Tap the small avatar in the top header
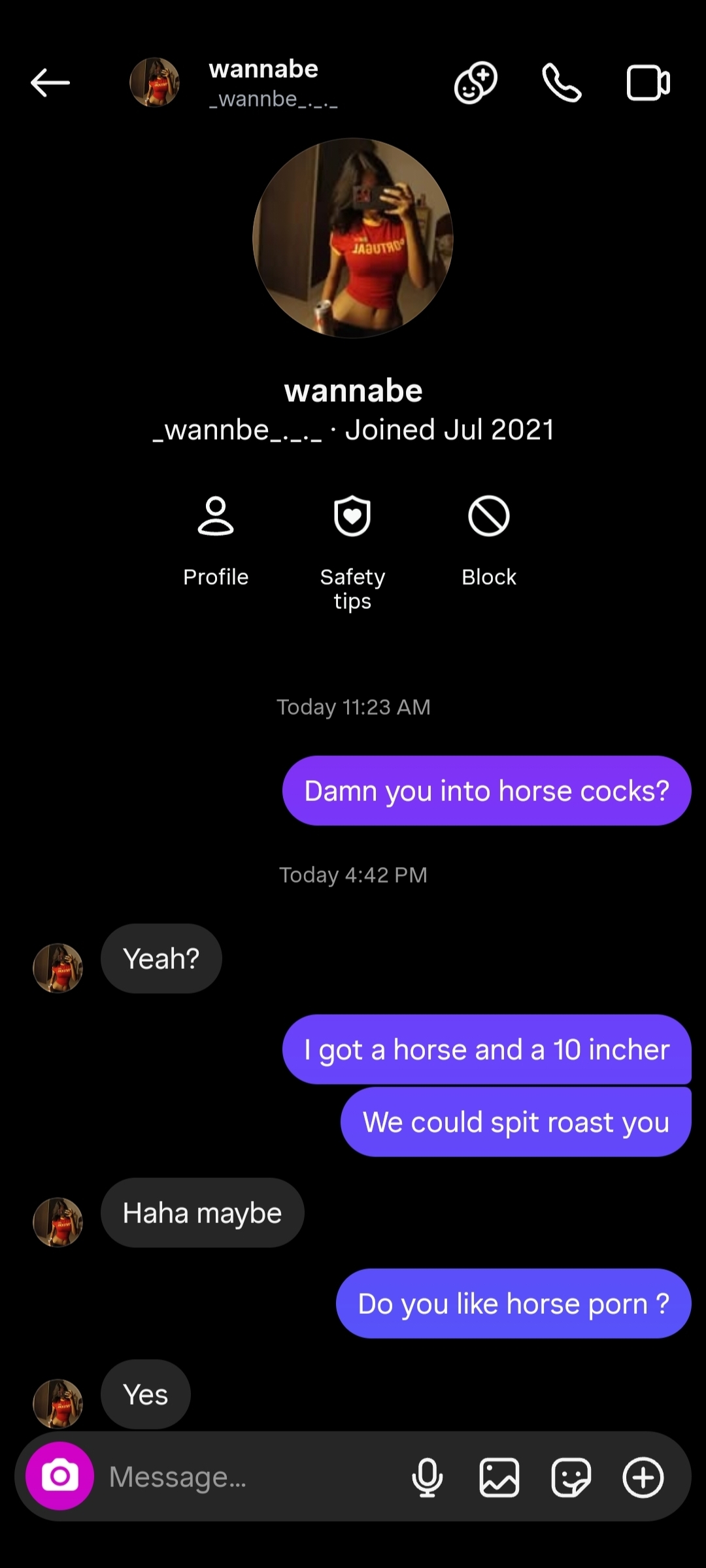The height and width of the screenshot is (1568, 706). tap(156, 83)
